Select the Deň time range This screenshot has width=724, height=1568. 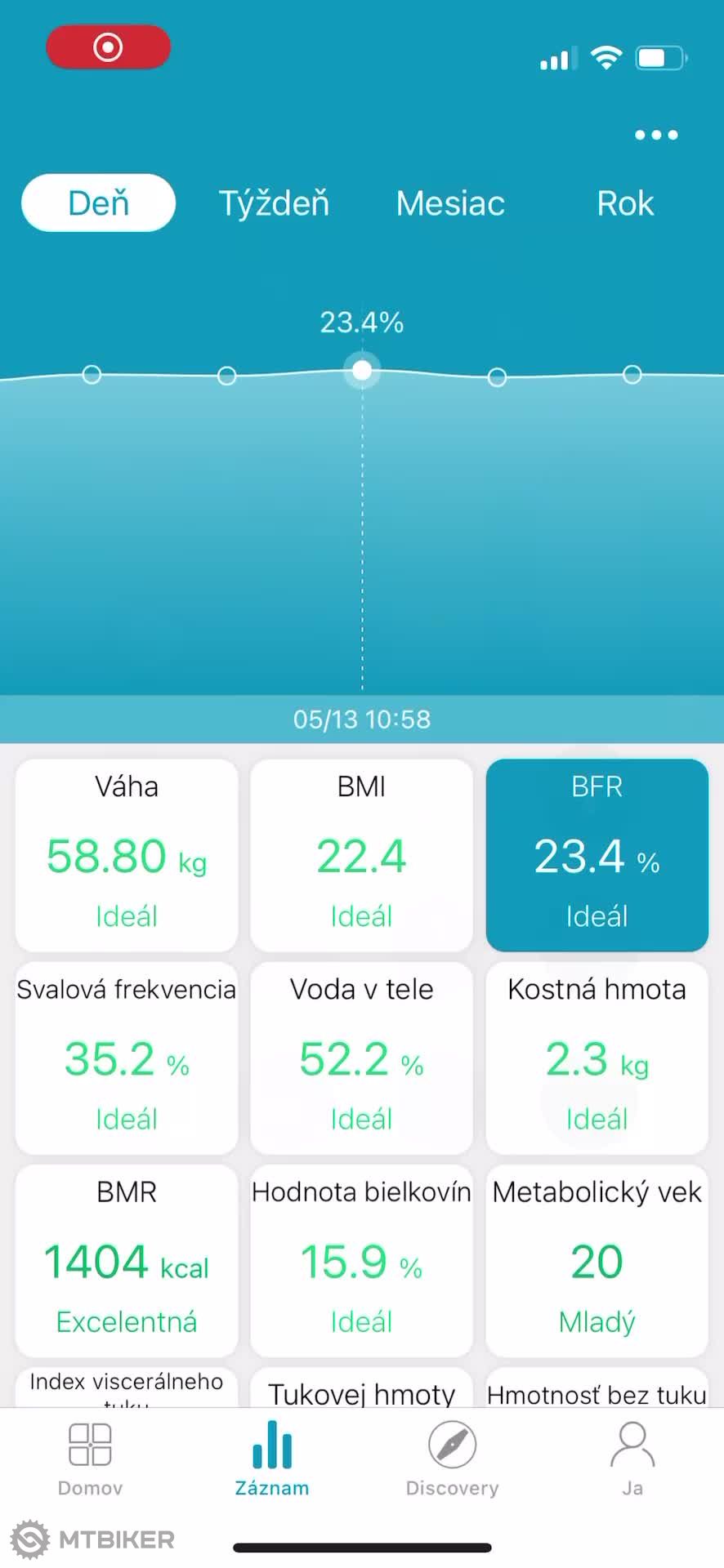[98, 203]
